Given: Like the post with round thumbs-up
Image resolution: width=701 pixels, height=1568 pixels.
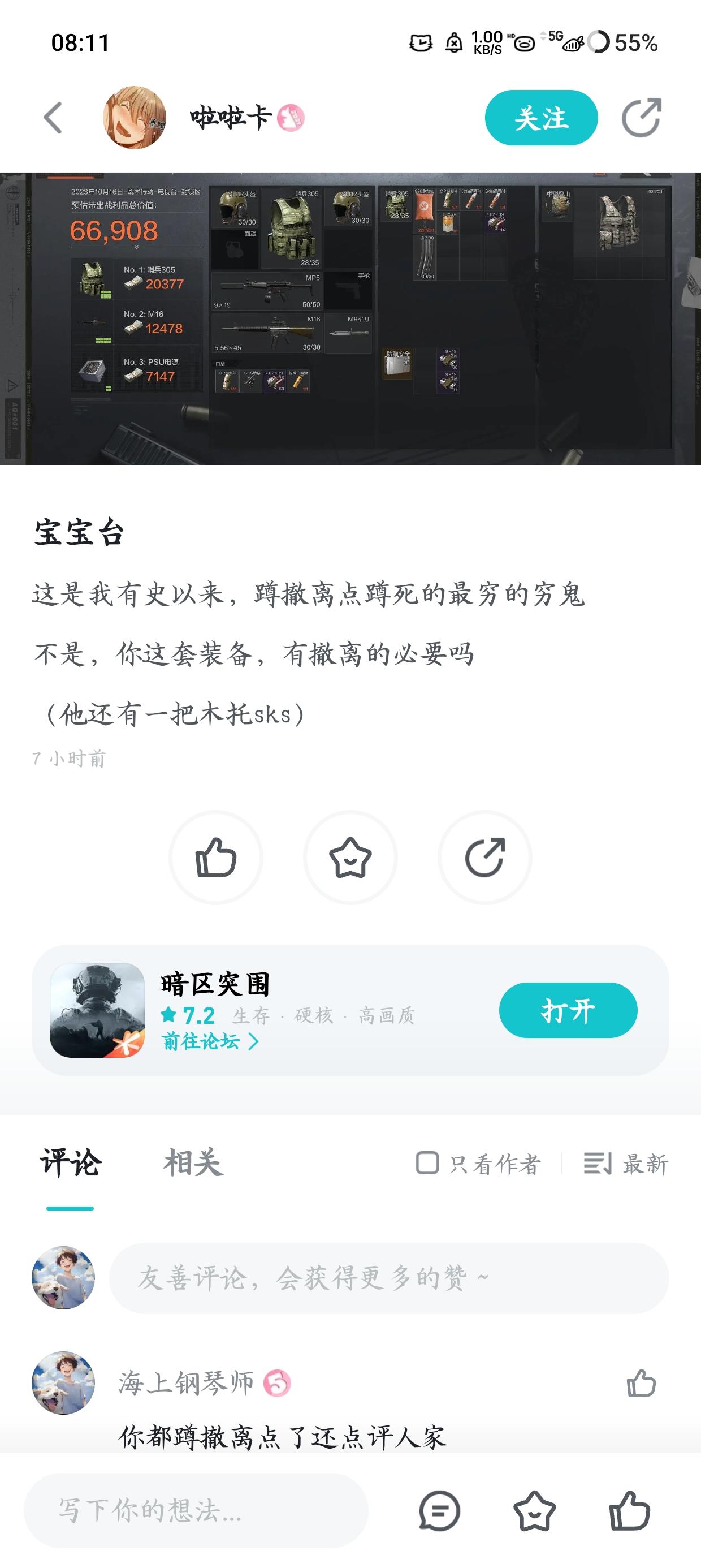Looking at the screenshot, I should [x=216, y=857].
